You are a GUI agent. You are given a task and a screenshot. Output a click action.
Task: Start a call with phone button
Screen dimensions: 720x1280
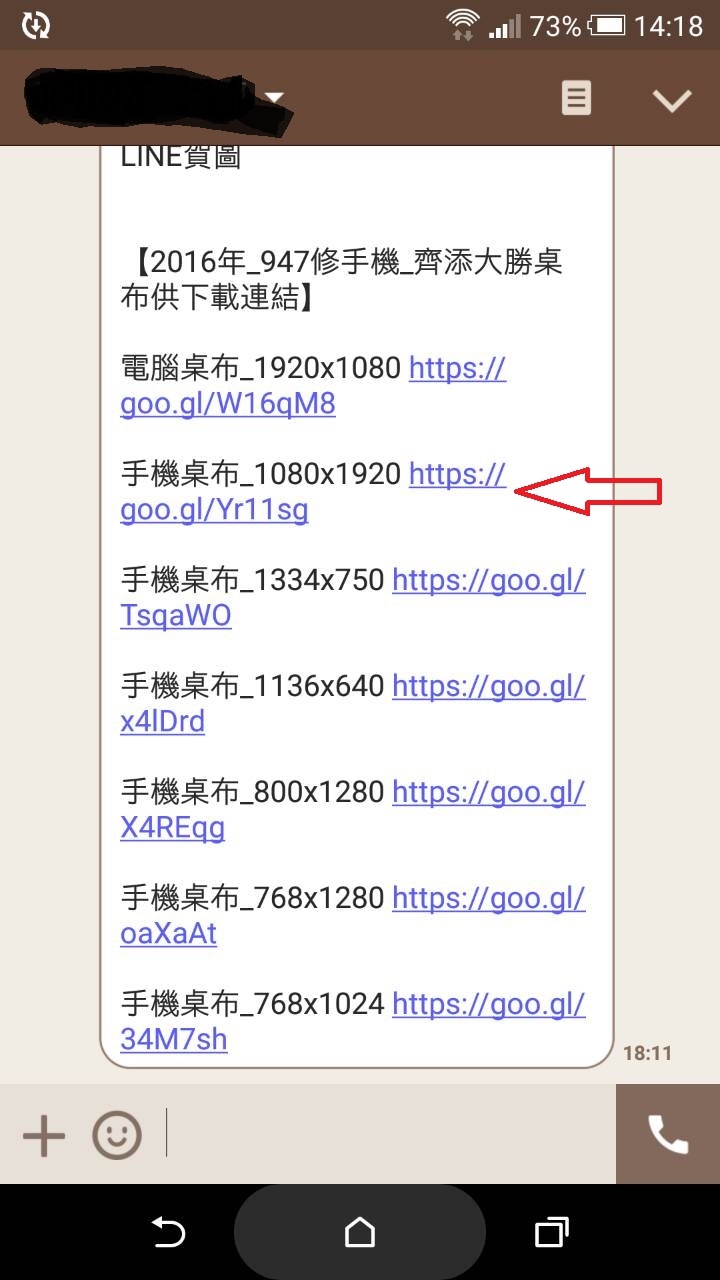[668, 1134]
